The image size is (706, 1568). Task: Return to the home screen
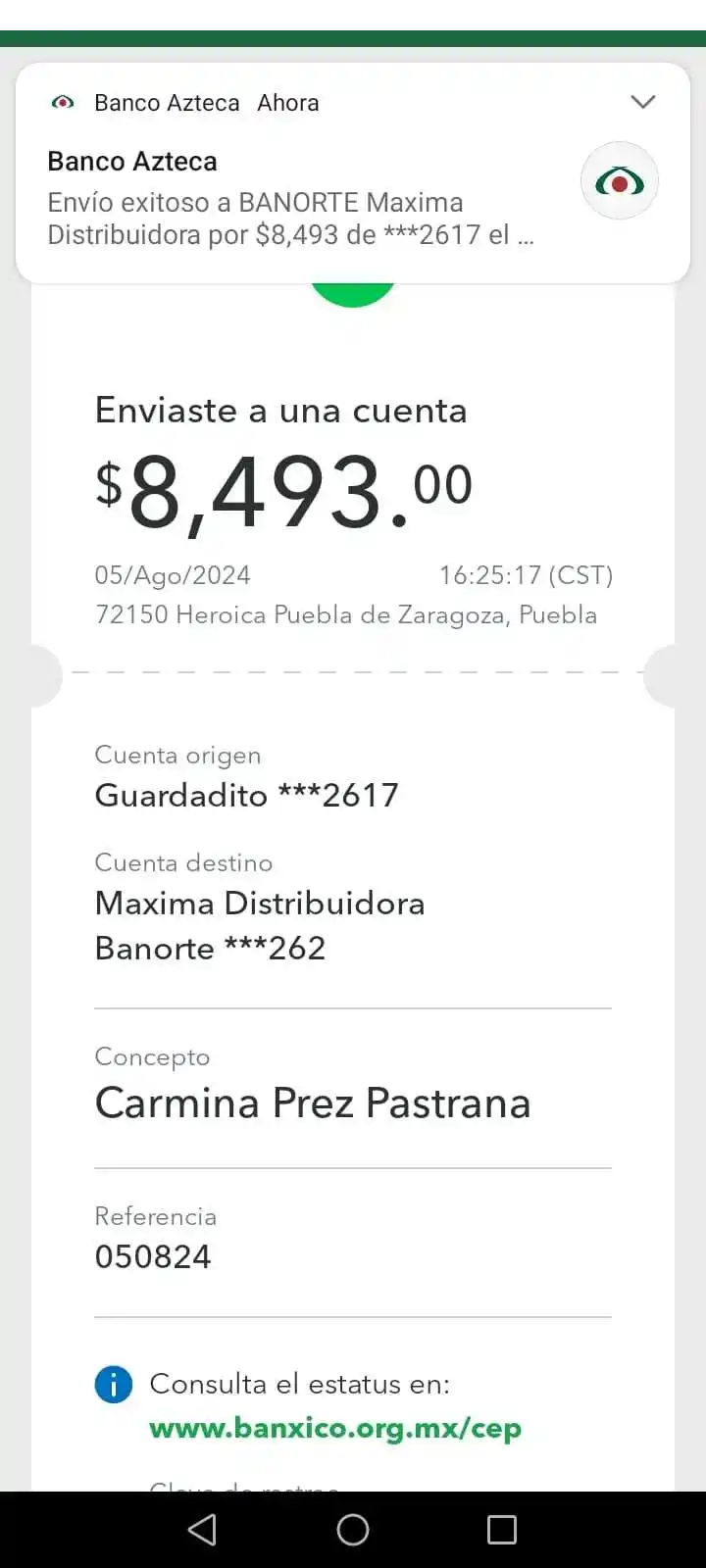(353, 1530)
